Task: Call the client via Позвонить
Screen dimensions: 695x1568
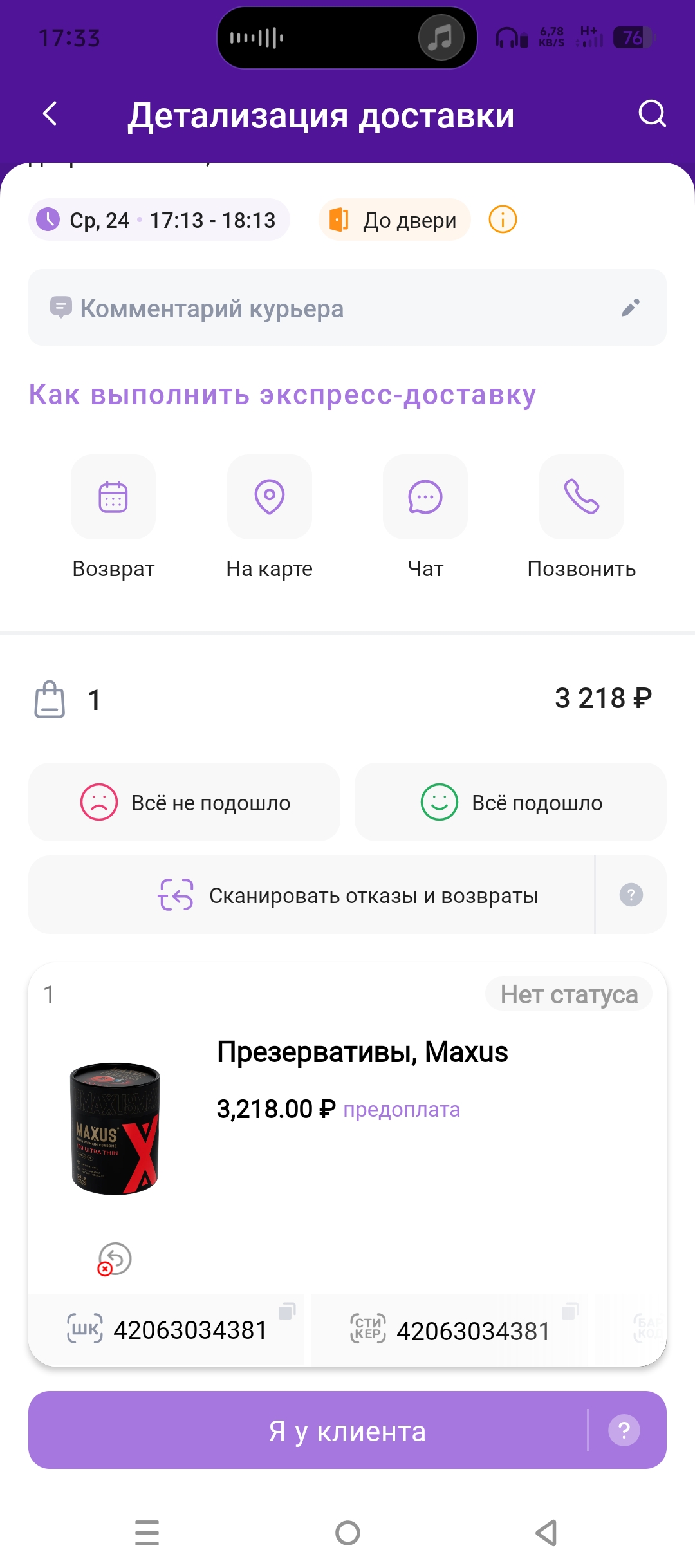Action: coord(582,498)
